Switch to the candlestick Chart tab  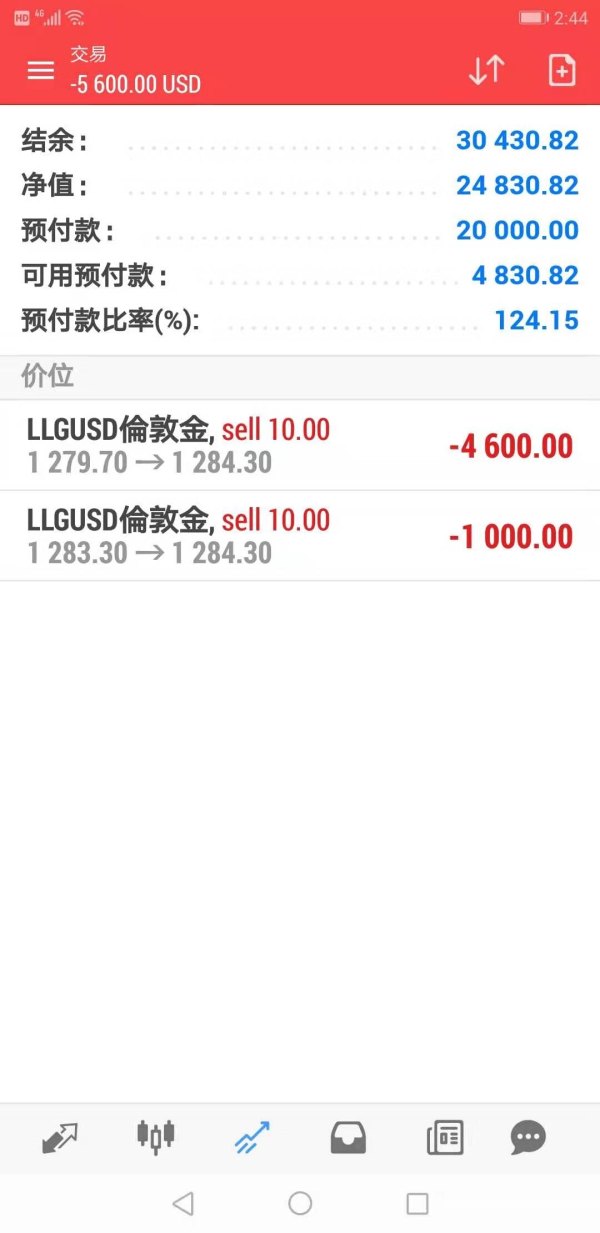click(155, 1137)
